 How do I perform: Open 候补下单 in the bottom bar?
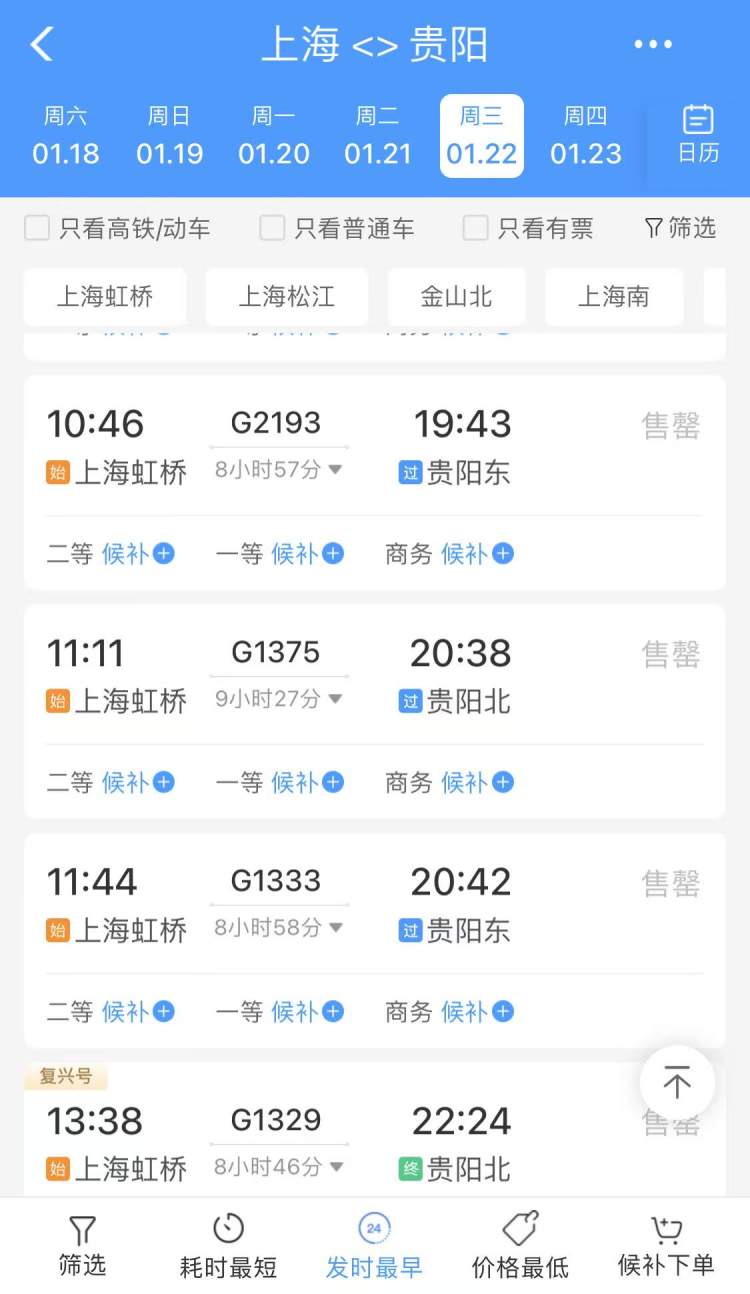pyautogui.click(x=666, y=1245)
